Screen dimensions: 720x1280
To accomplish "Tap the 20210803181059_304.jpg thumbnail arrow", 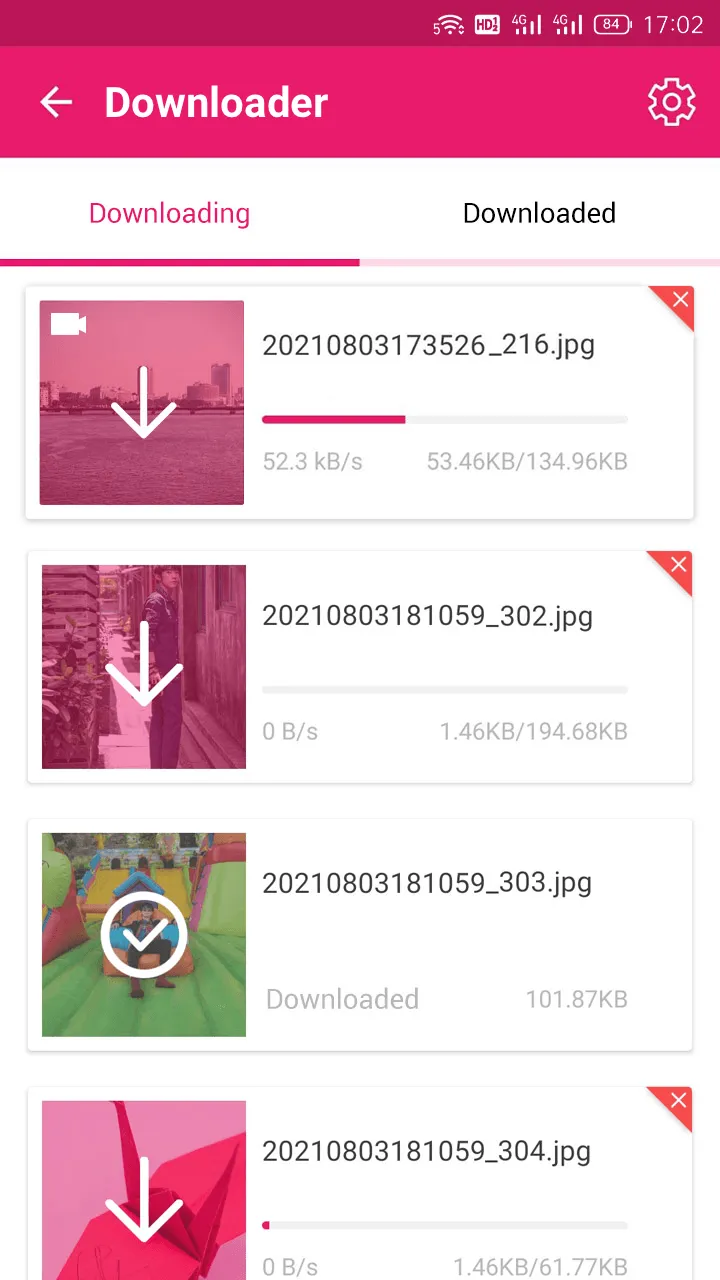I will 144,1200.
